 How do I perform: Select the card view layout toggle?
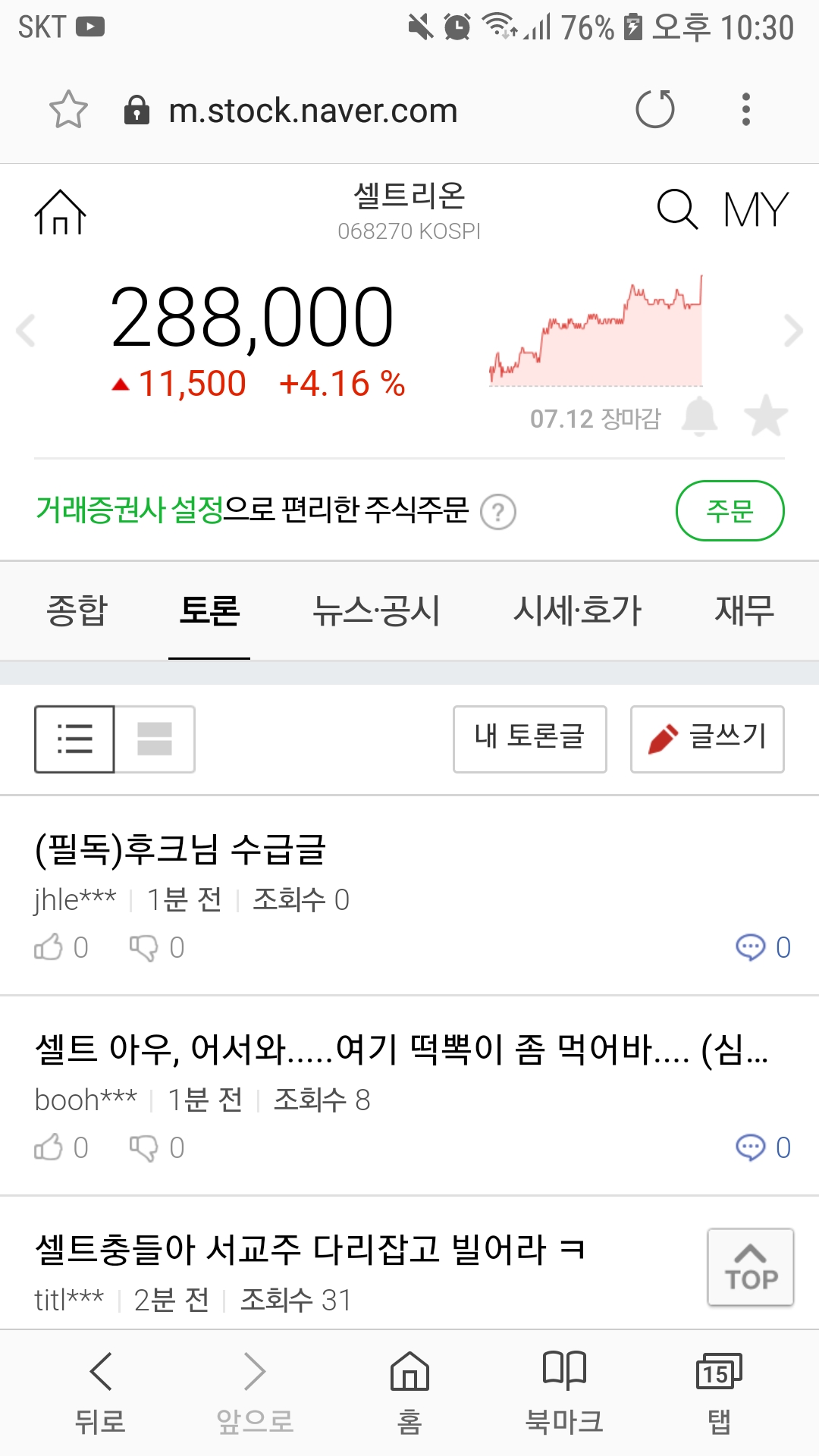pyautogui.click(x=155, y=739)
